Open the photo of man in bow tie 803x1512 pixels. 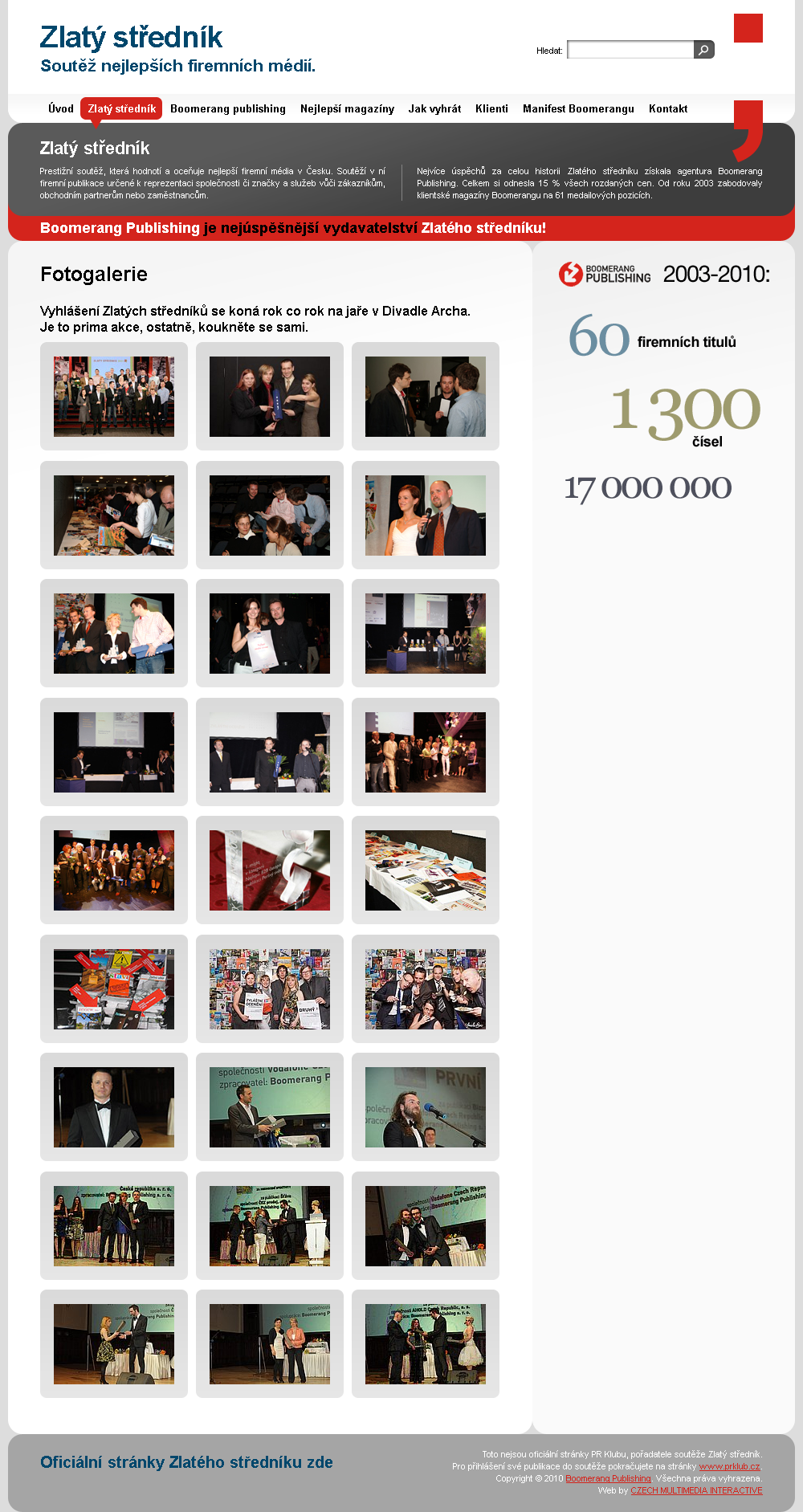coord(114,1107)
